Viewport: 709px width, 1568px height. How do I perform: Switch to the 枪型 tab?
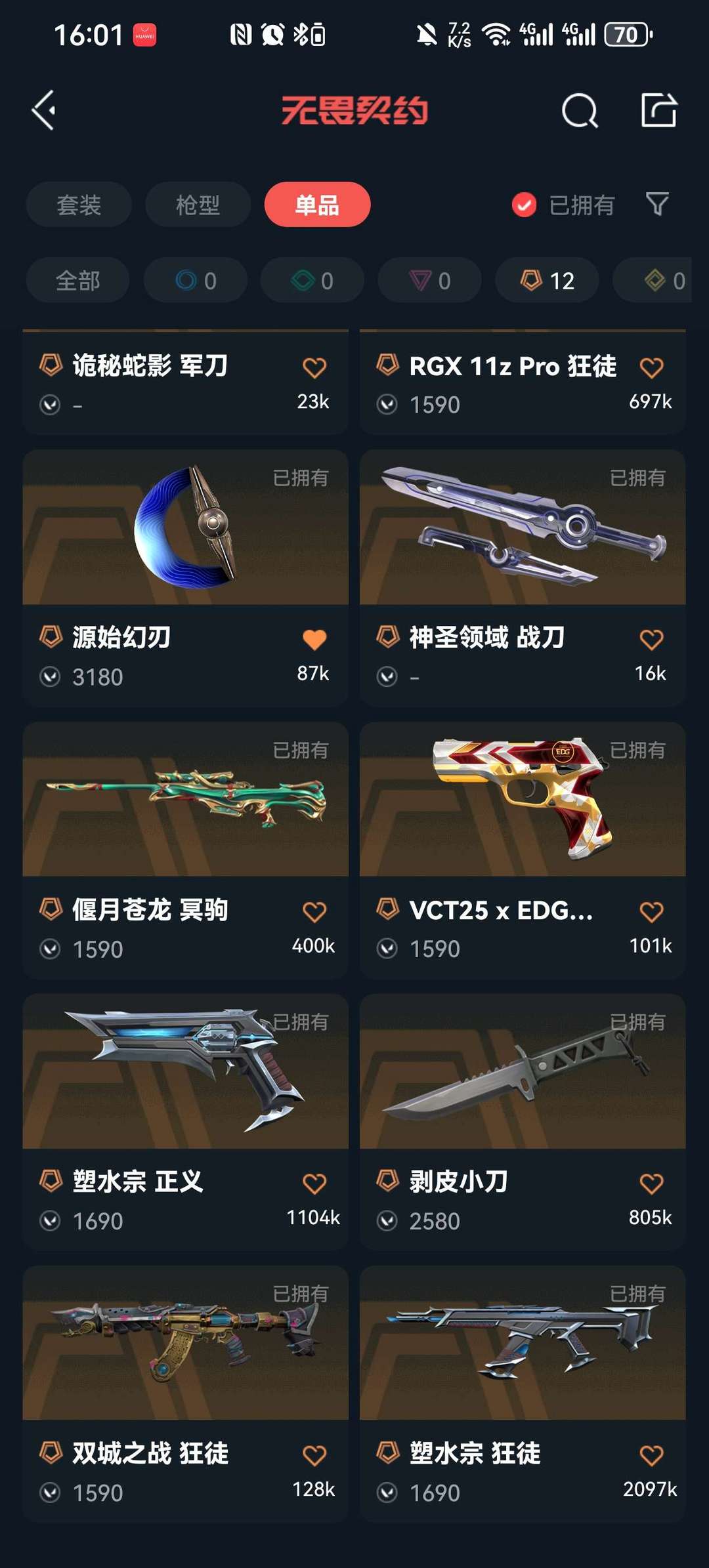(198, 205)
